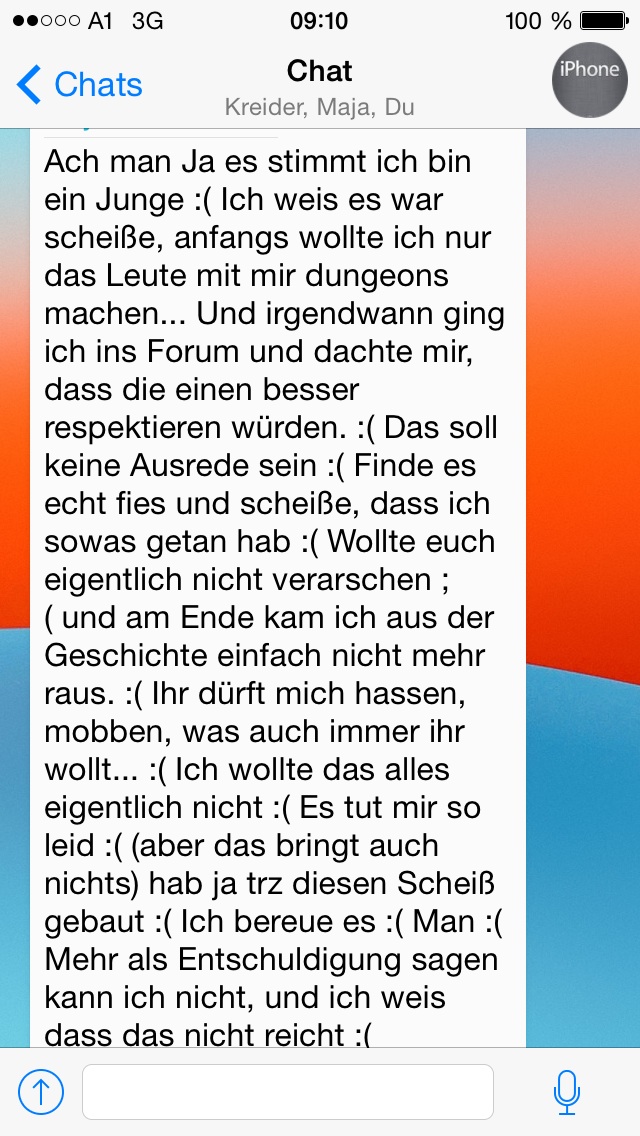
Task: Focus the message text field
Action: tap(287, 1091)
